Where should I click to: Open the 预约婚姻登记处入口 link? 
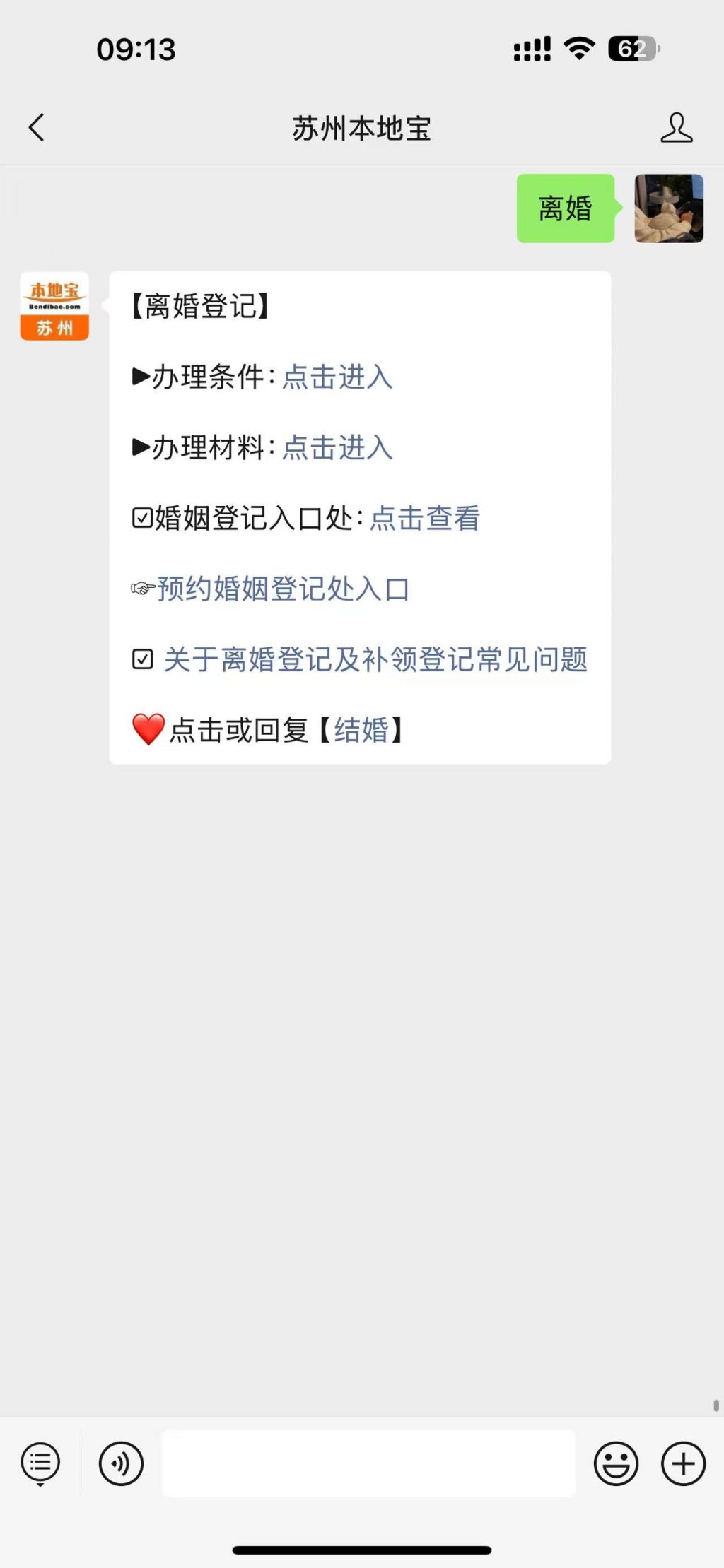pos(283,589)
